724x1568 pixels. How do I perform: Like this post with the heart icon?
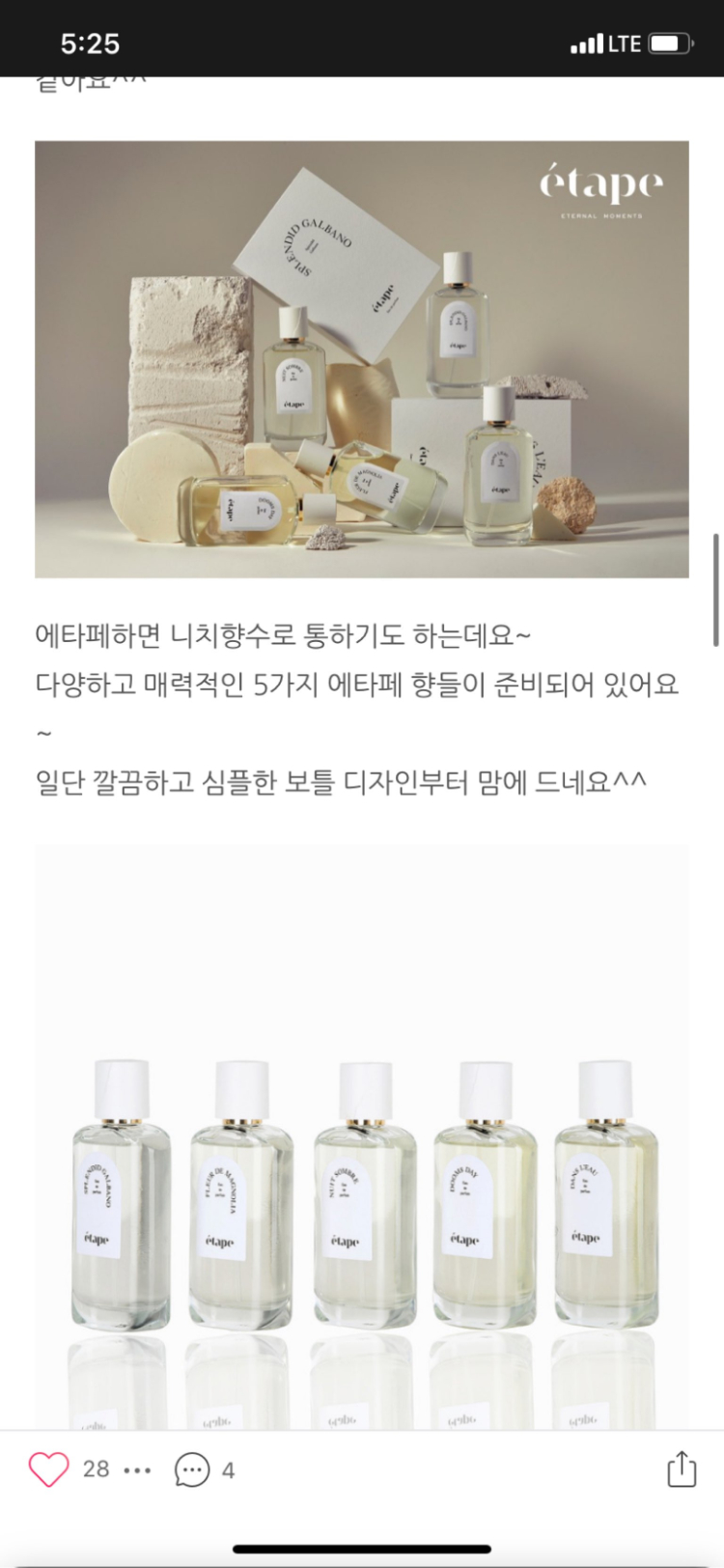[48, 1470]
